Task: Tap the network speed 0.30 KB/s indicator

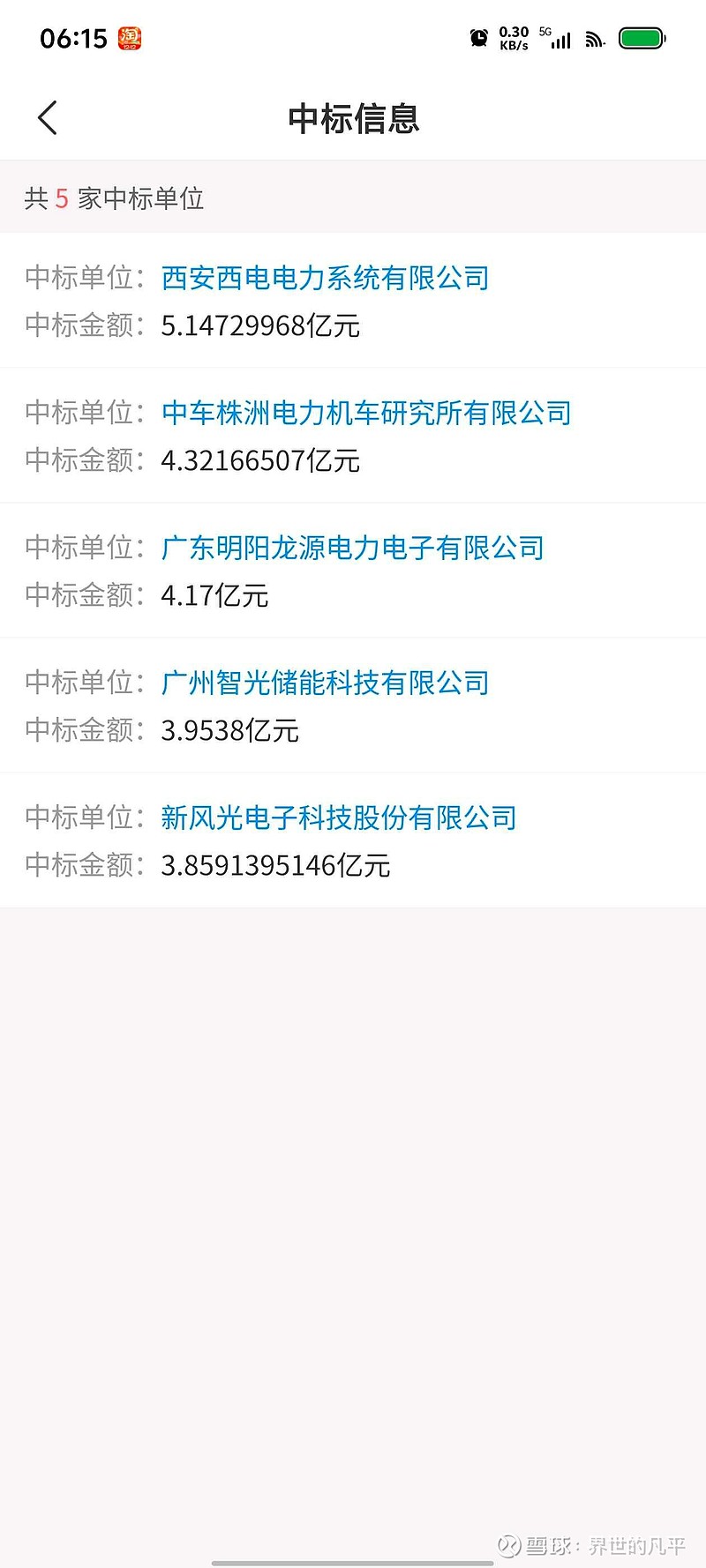Action: pyautogui.click(x=513, y=37)
